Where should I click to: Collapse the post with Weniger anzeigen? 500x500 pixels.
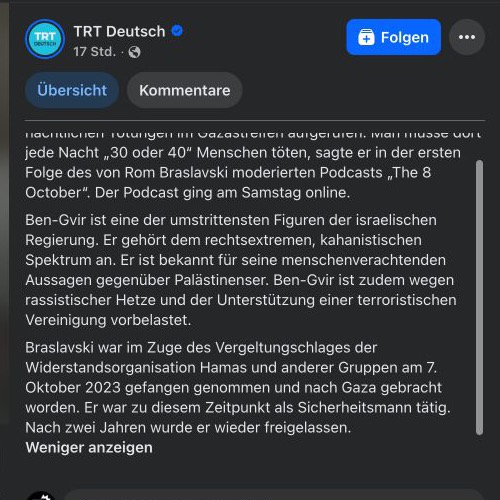[89, 447]
